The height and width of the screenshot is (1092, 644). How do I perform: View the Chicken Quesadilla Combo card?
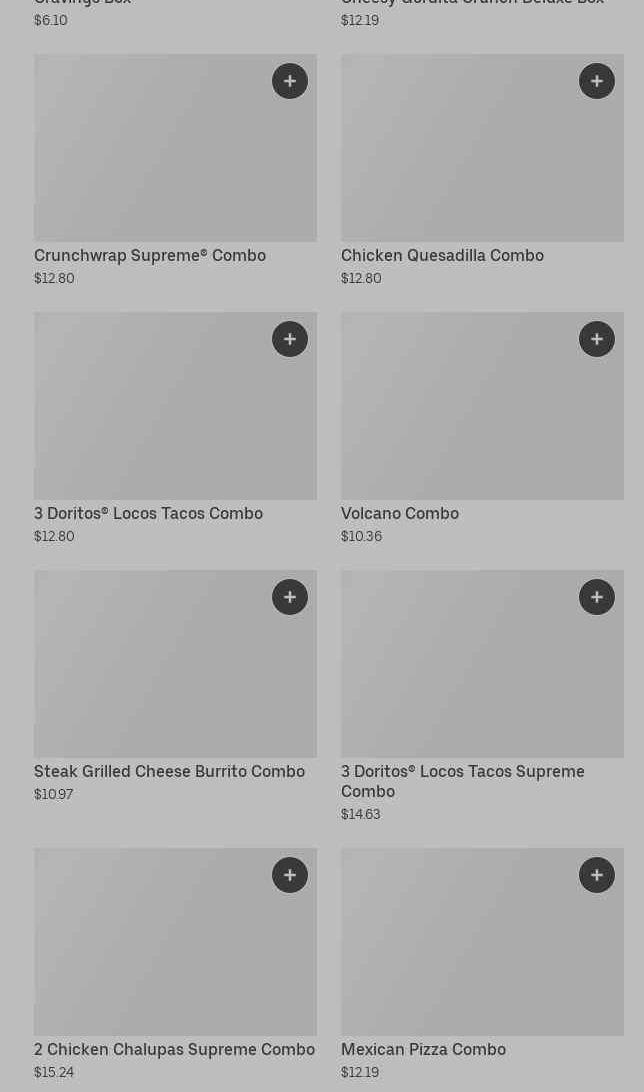(x=482, y=171)
